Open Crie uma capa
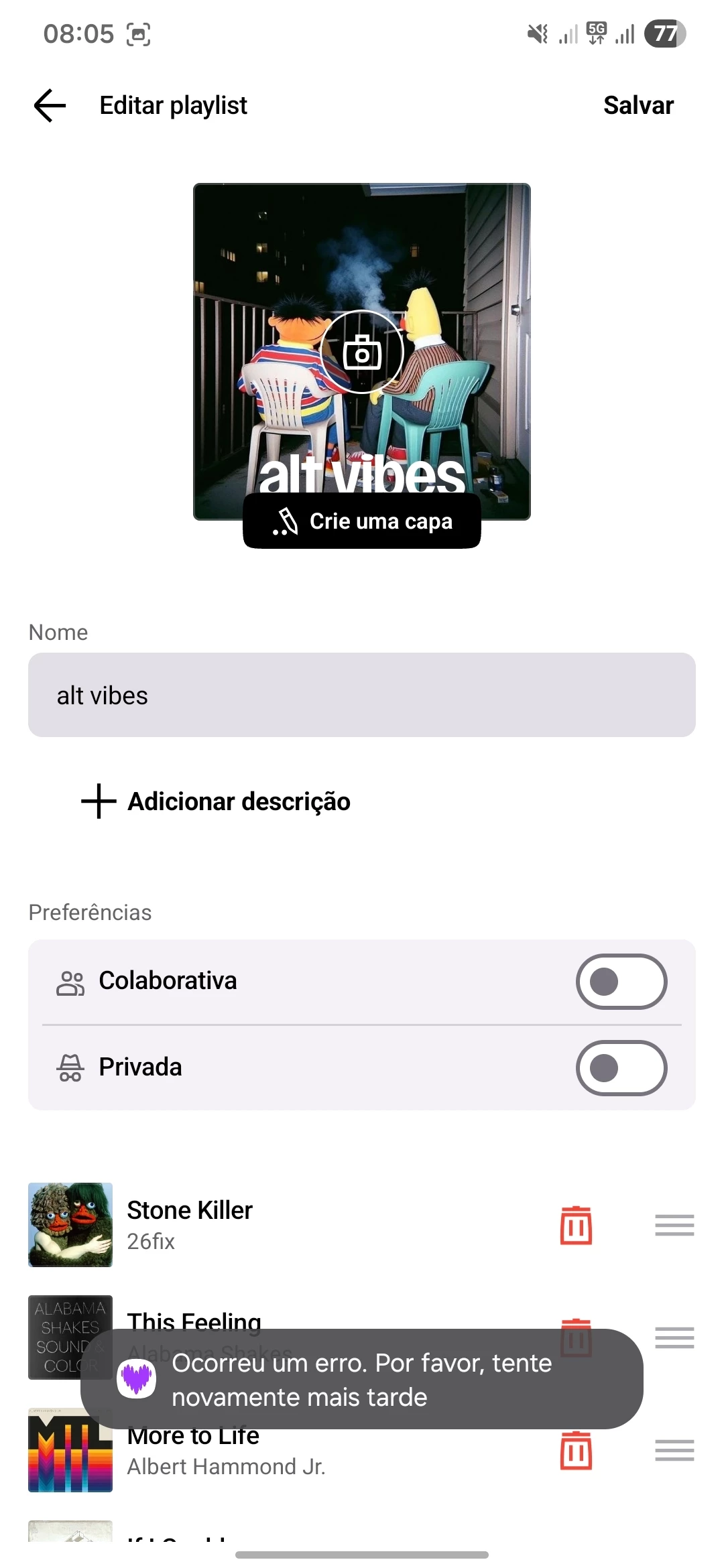The image size is (724, 1568). [362, 521]
